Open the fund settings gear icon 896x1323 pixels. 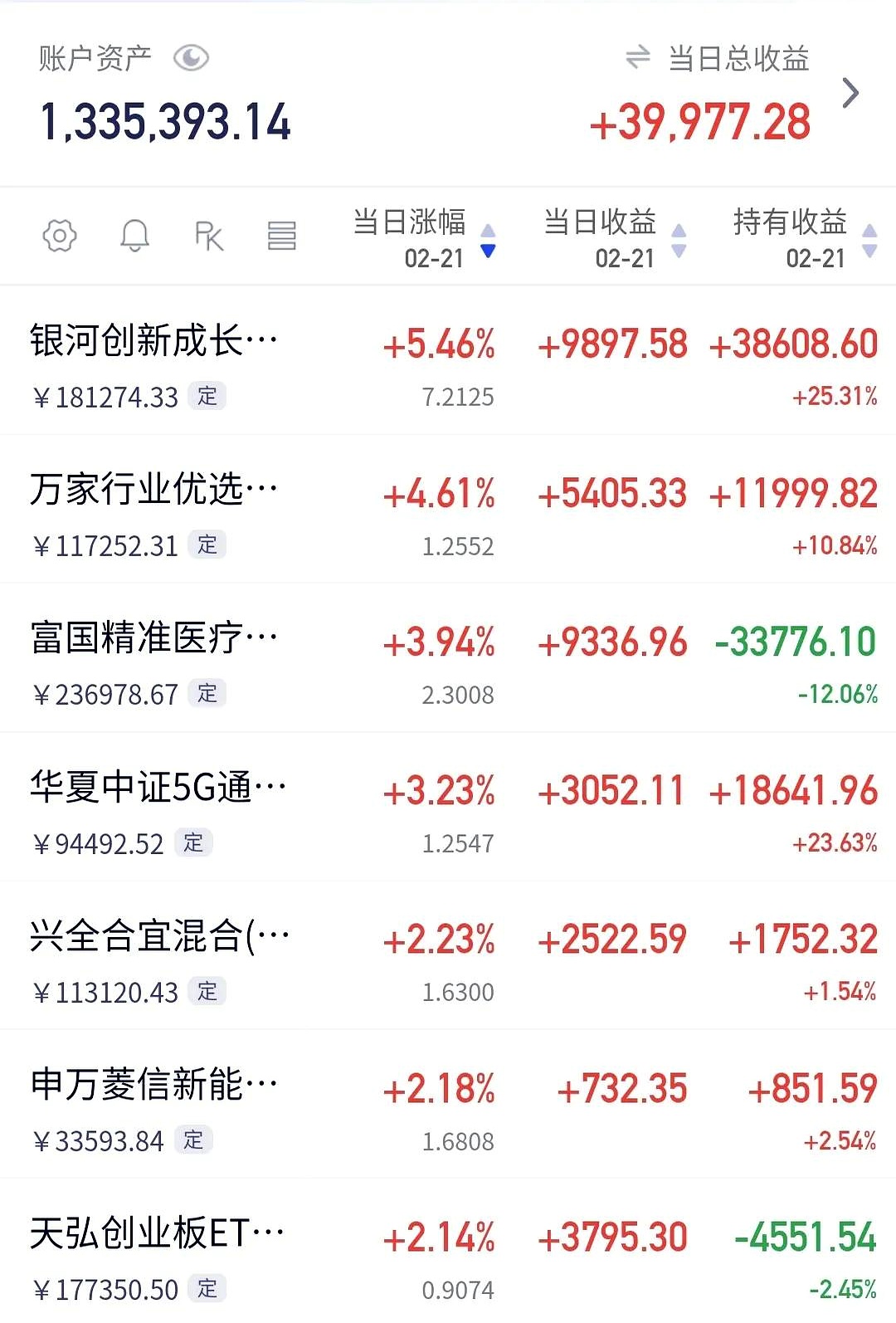(58, 236)
